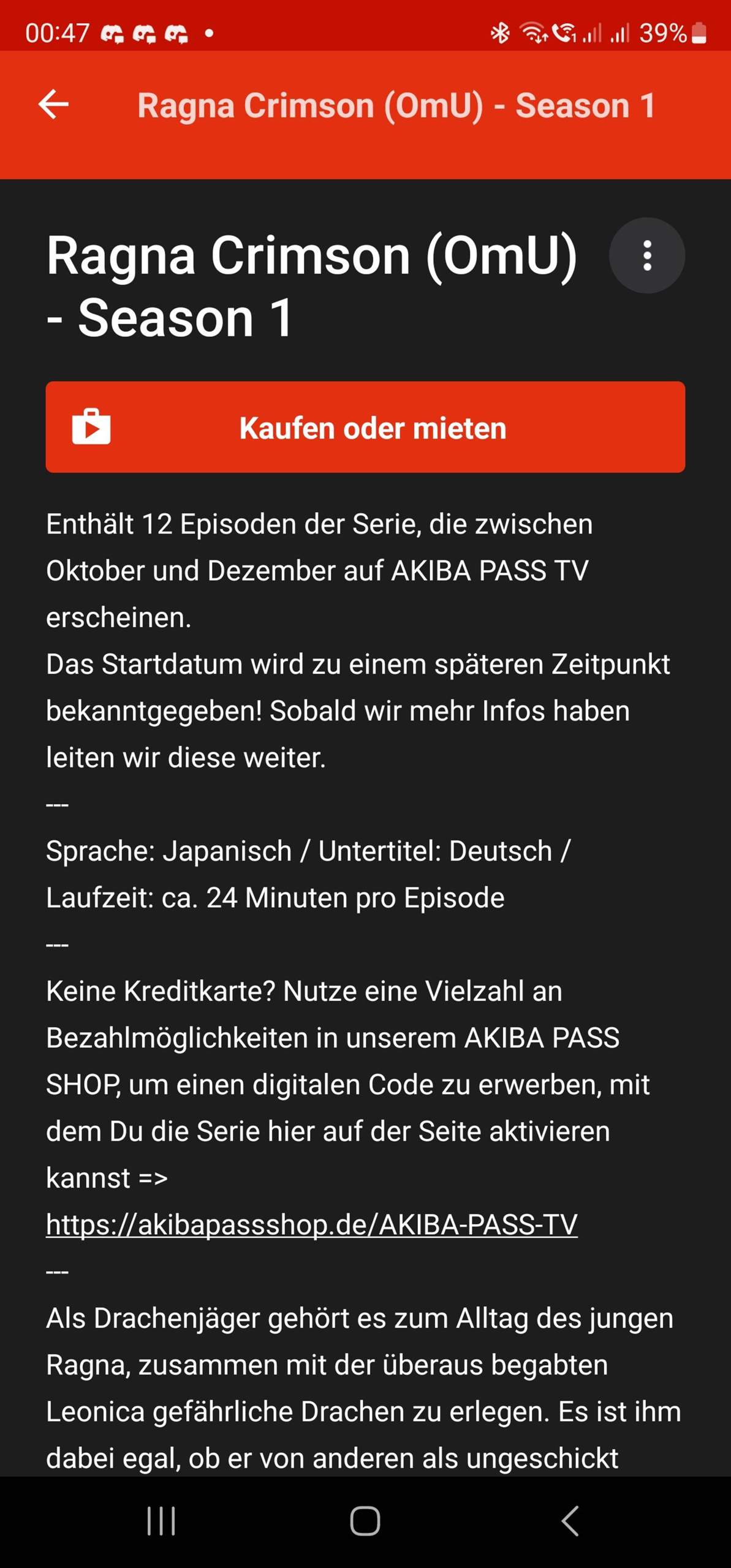Screen dimensions: 731x1568
Task: Tap Kaufen oder mieten button
Action: 365,427
